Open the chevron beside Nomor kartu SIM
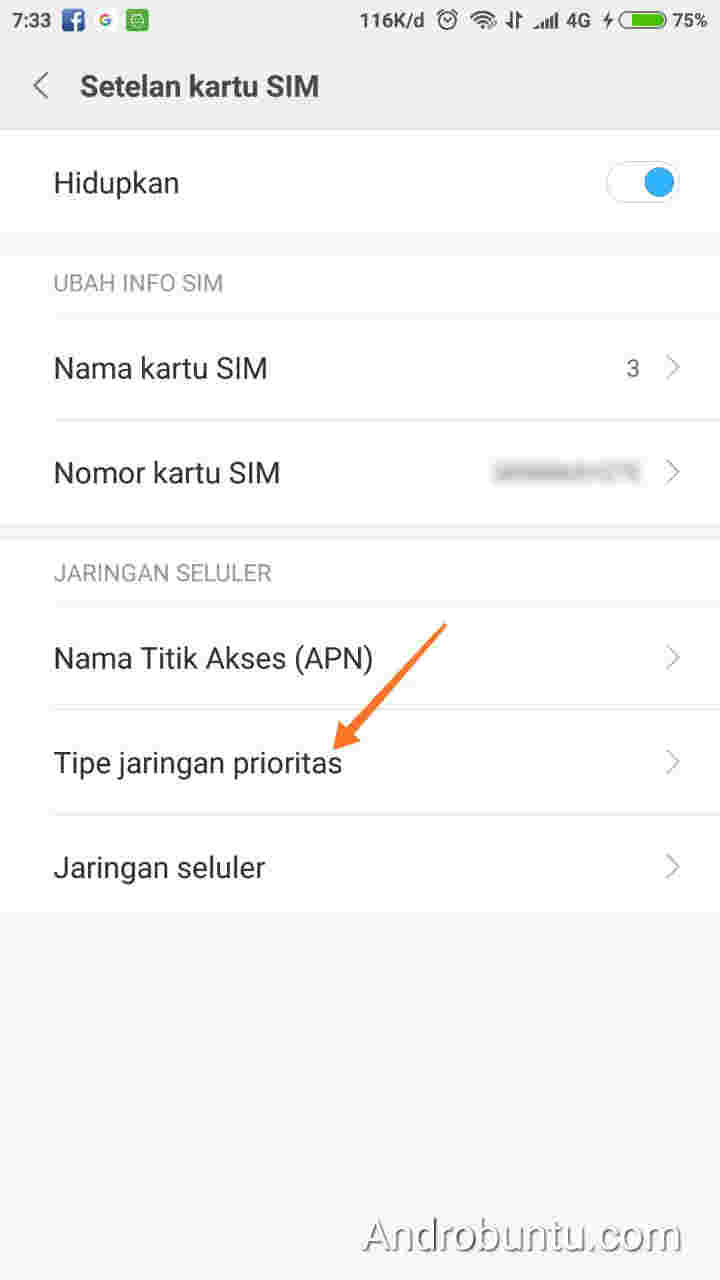The width and height of the screenshot is (720, 1280). click(672, 472)
